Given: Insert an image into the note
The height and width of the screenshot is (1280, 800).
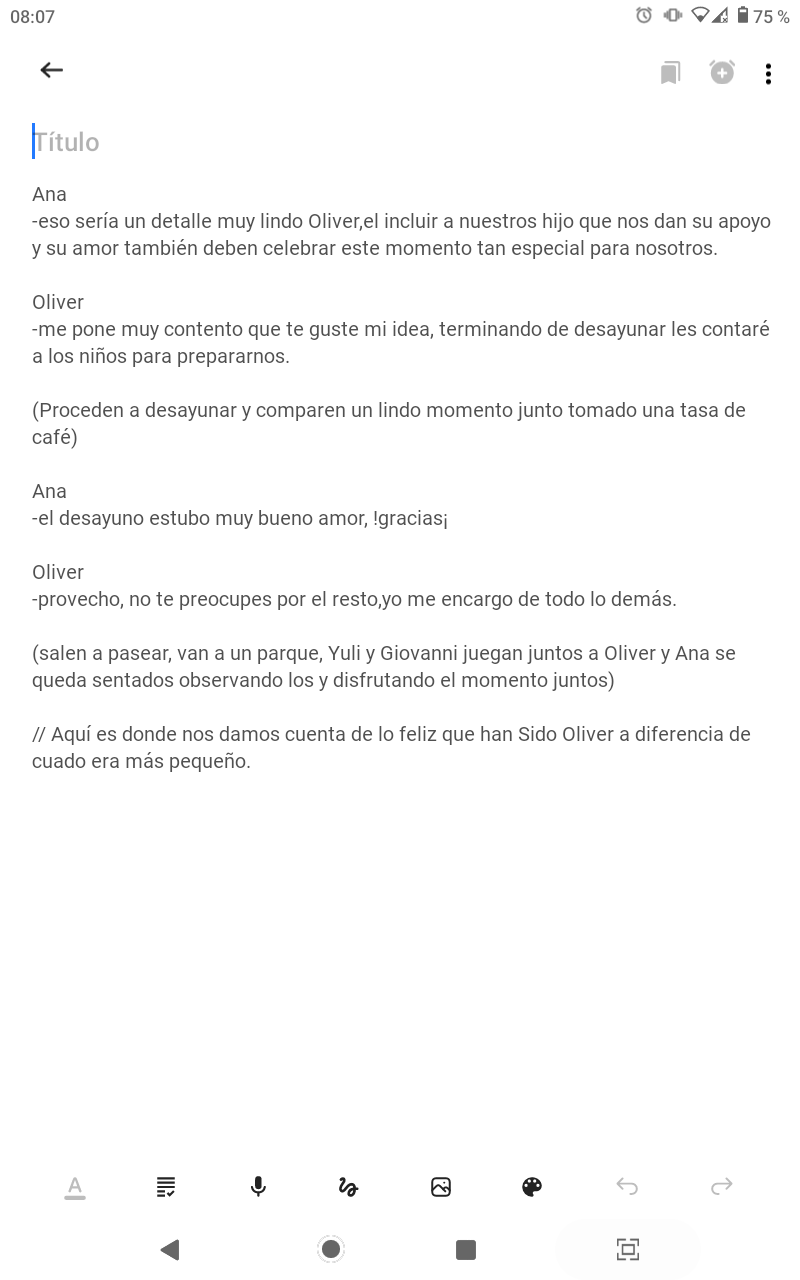Looking at the screenshot, I should (x=441, y=1187).
